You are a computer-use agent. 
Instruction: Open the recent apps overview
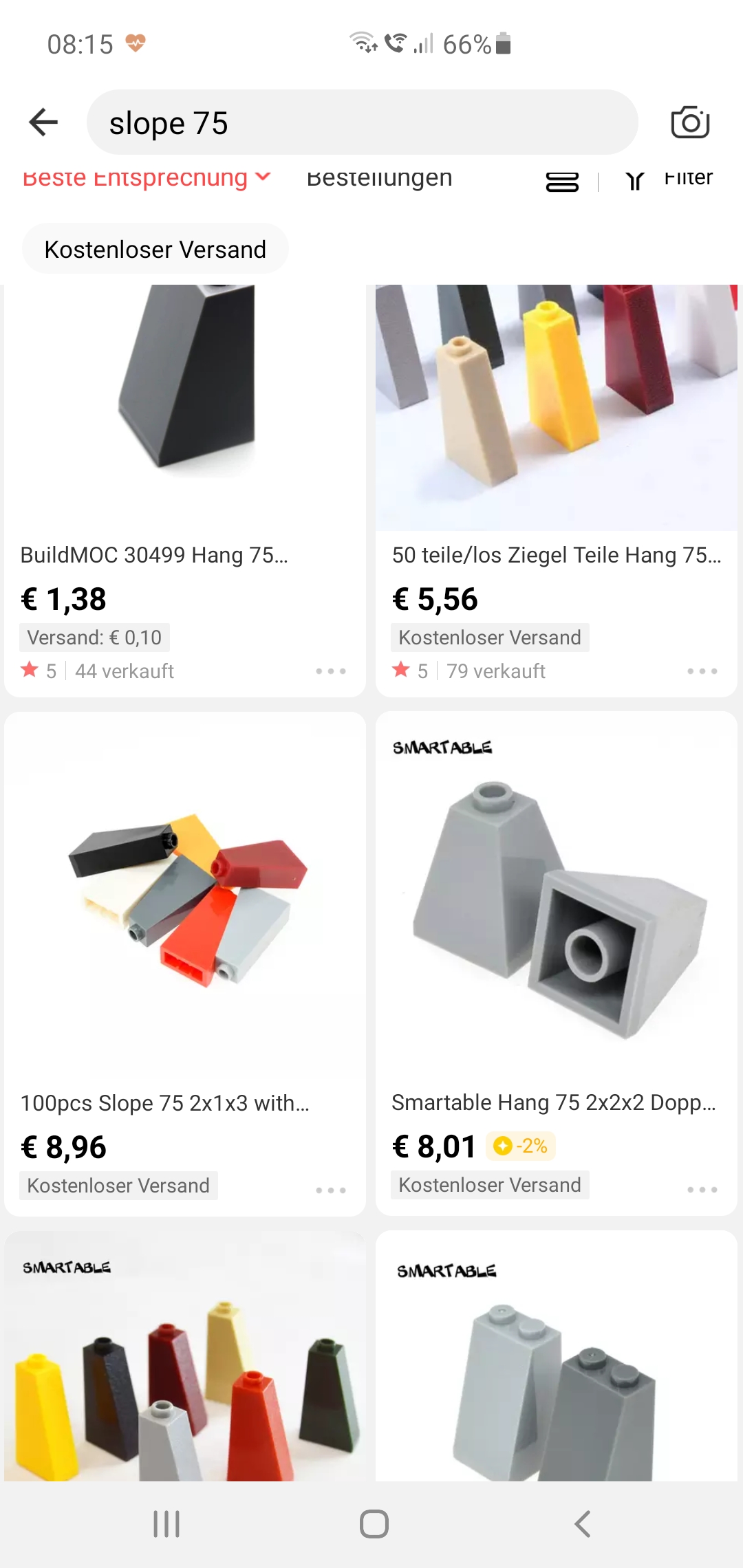tap(166, 1524)
